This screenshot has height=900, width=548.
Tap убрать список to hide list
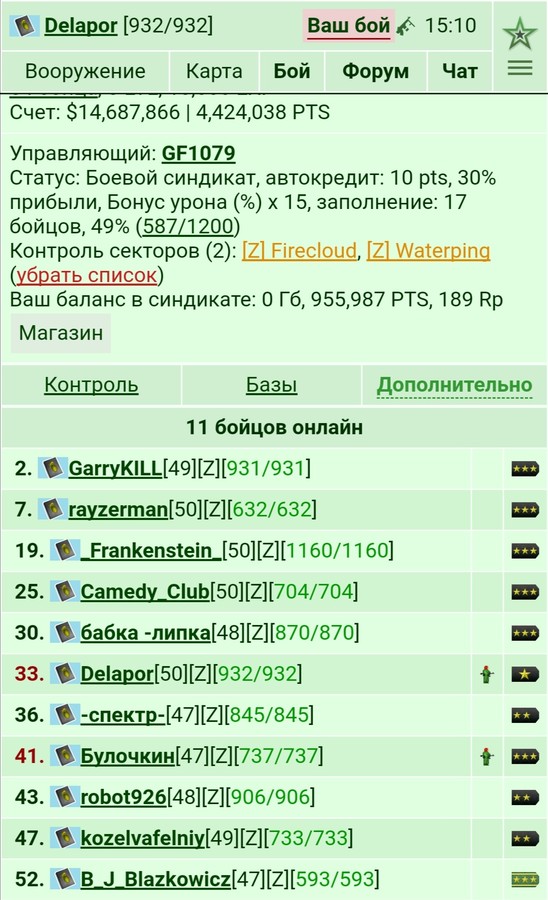coord(87,276)
